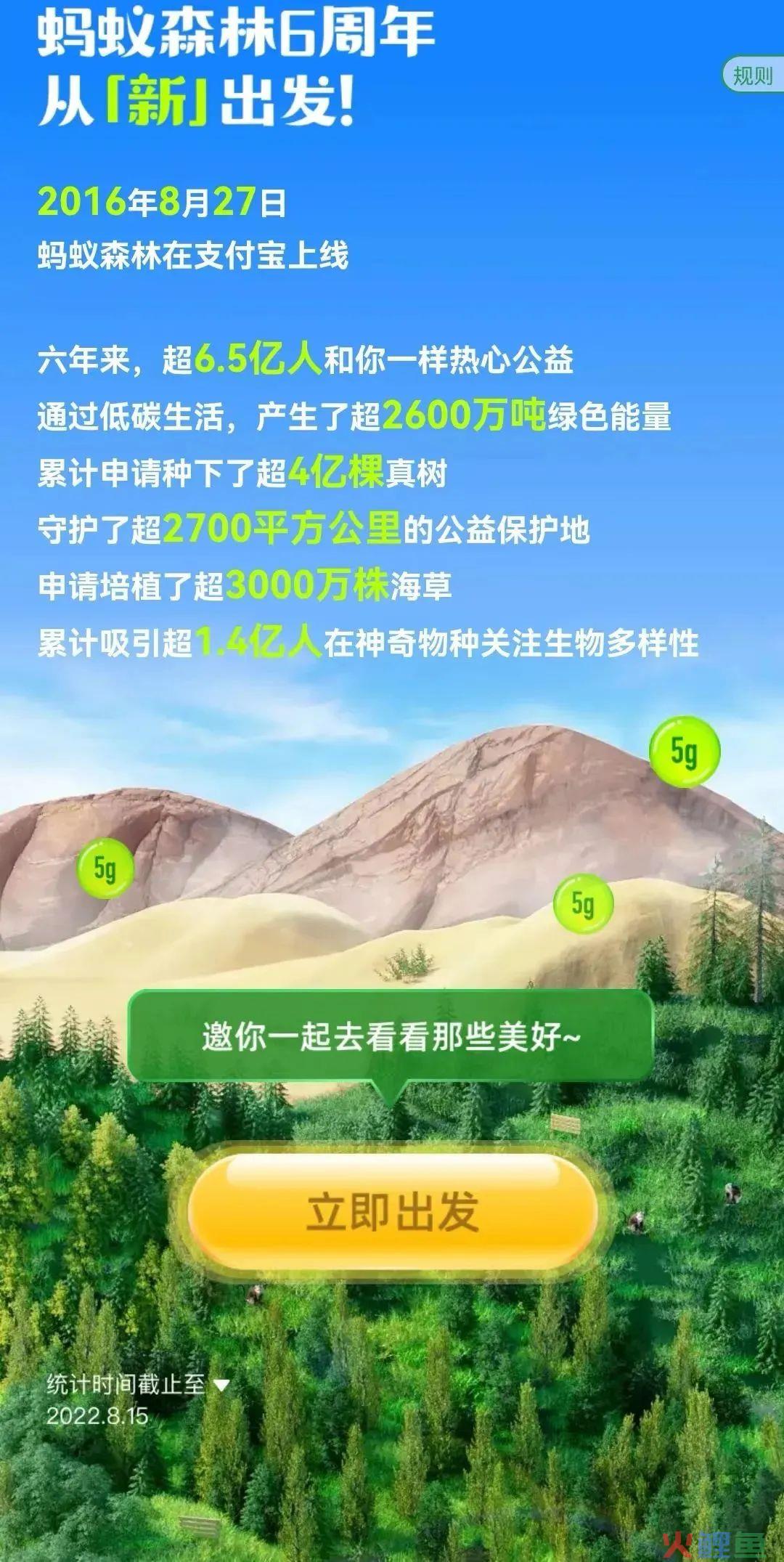Image resolution: width=784 pixels, height=1562 pixels.
Task: Tap the 立即出发 button
Action: tap(393, 1211)
